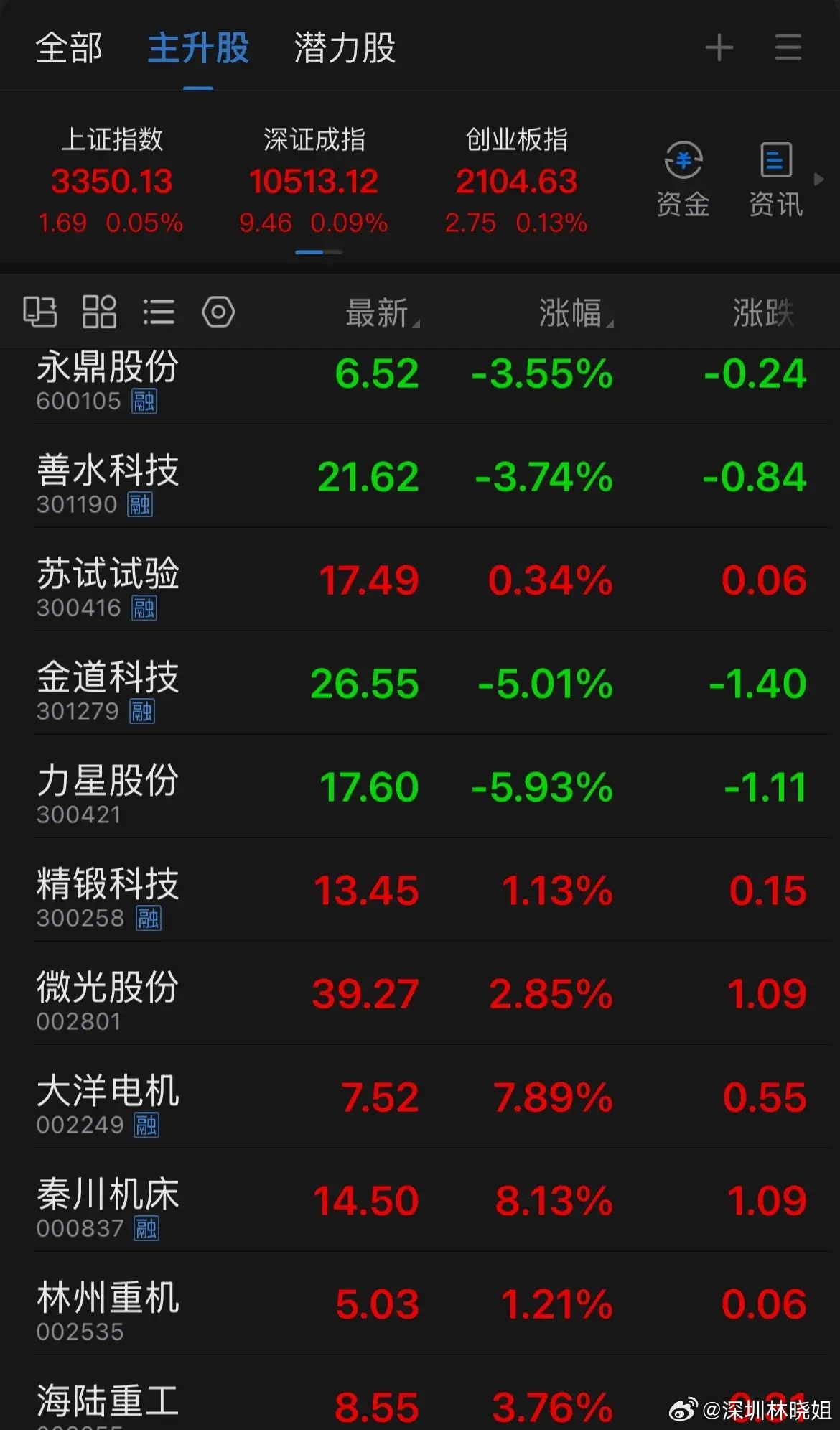This screenshot has width=840, height=1430.
Task: Switch to the 全部 tab
Action: (x=69, y=48)
